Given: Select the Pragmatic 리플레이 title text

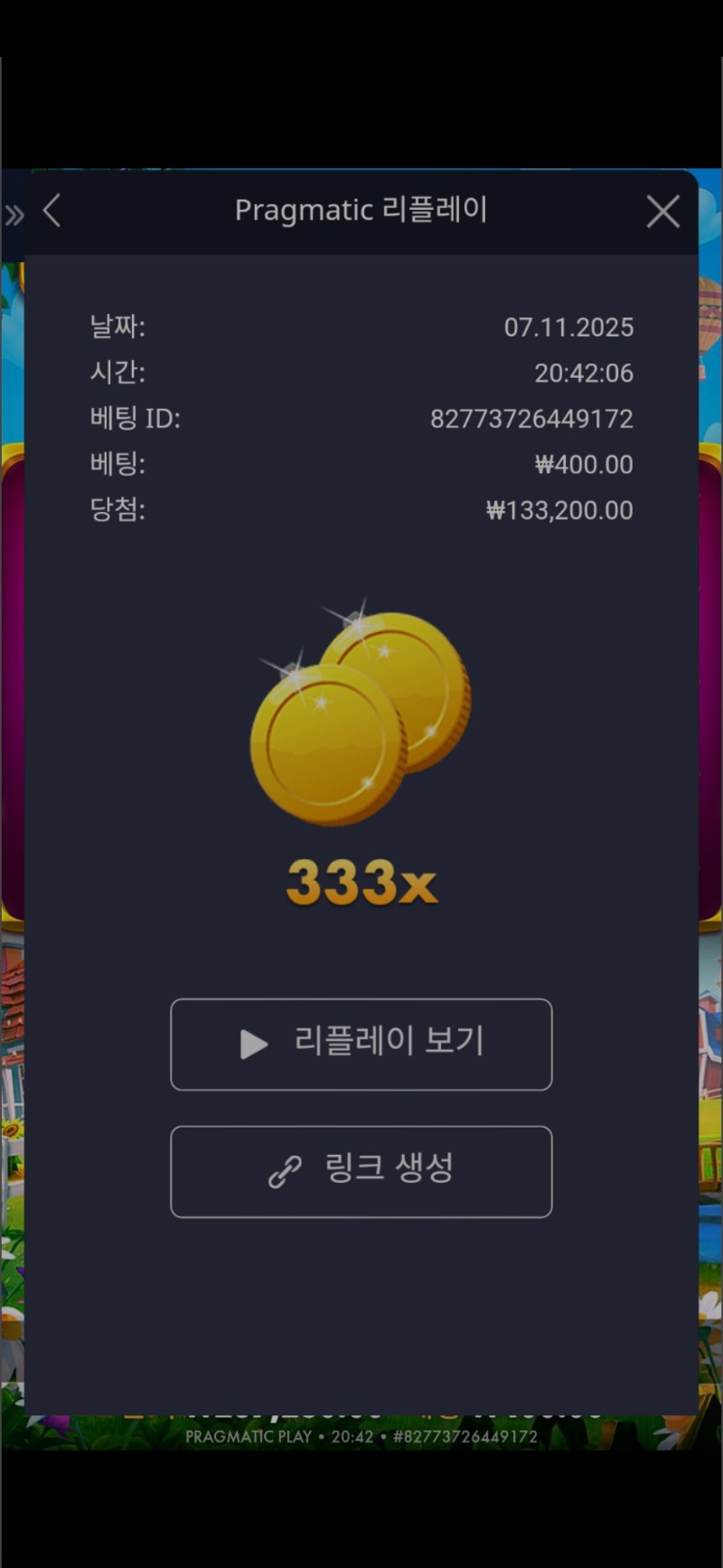Looking at the screenshot, I should 361,209.
